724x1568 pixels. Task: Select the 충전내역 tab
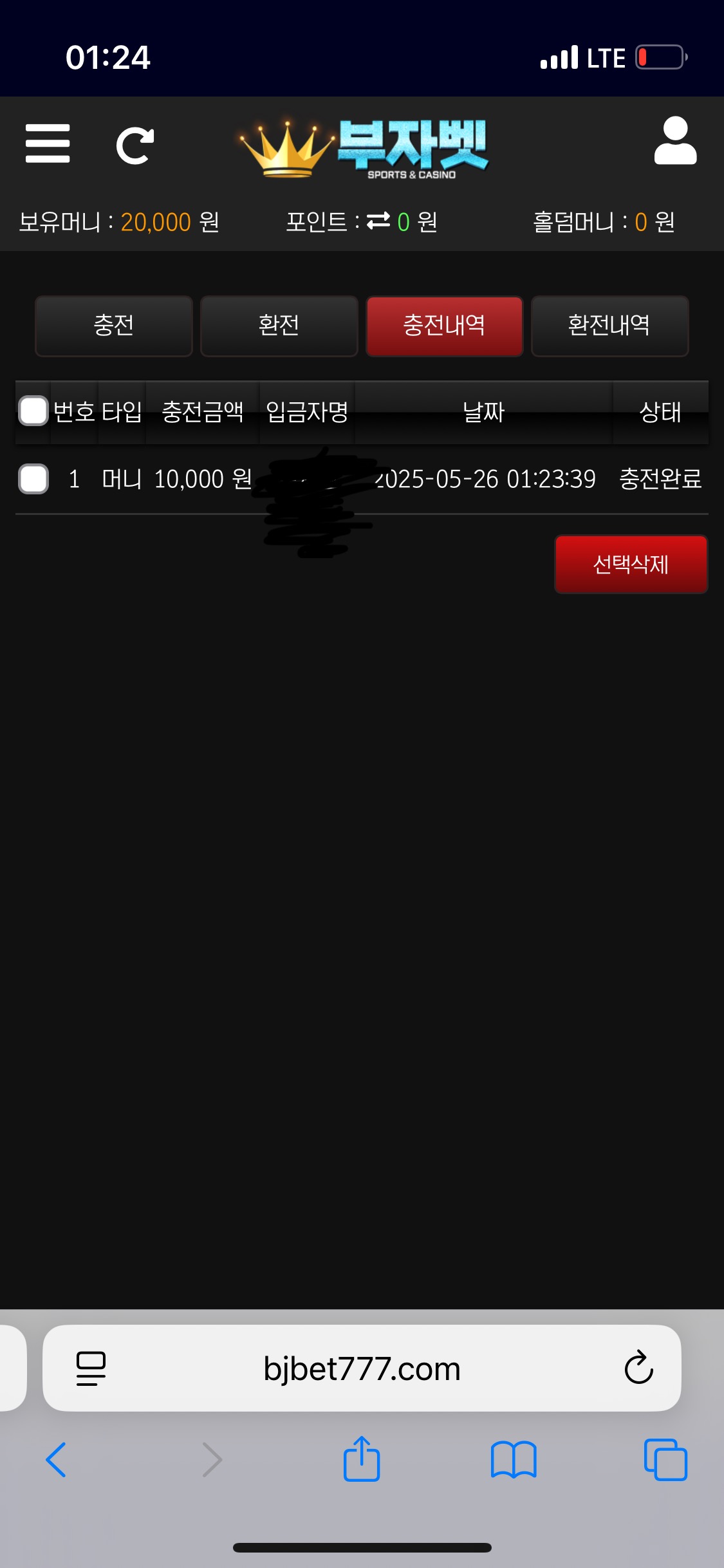tap(444, 326)
